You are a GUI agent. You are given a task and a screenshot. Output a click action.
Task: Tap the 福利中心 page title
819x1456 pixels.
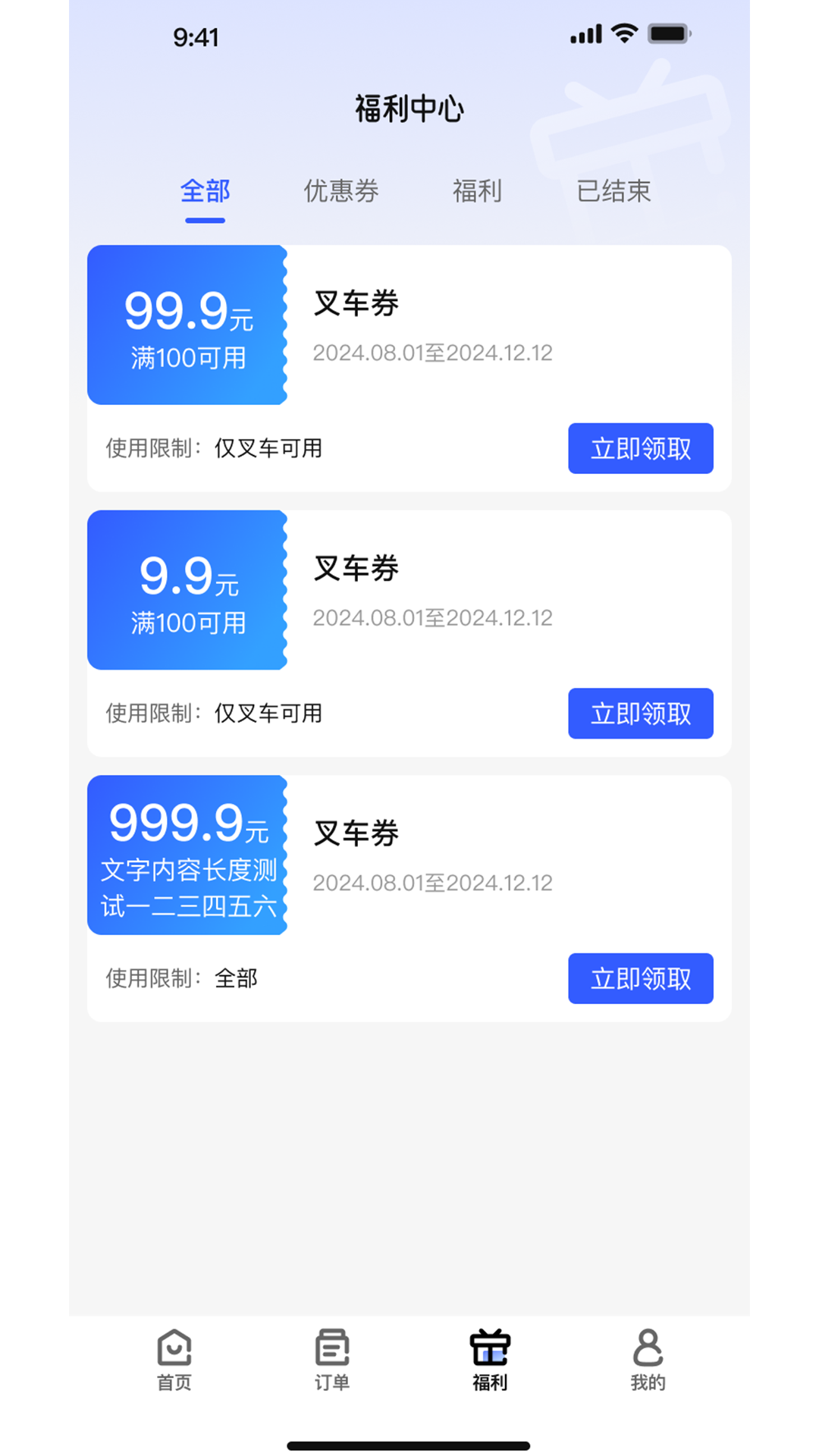(409, 108)
